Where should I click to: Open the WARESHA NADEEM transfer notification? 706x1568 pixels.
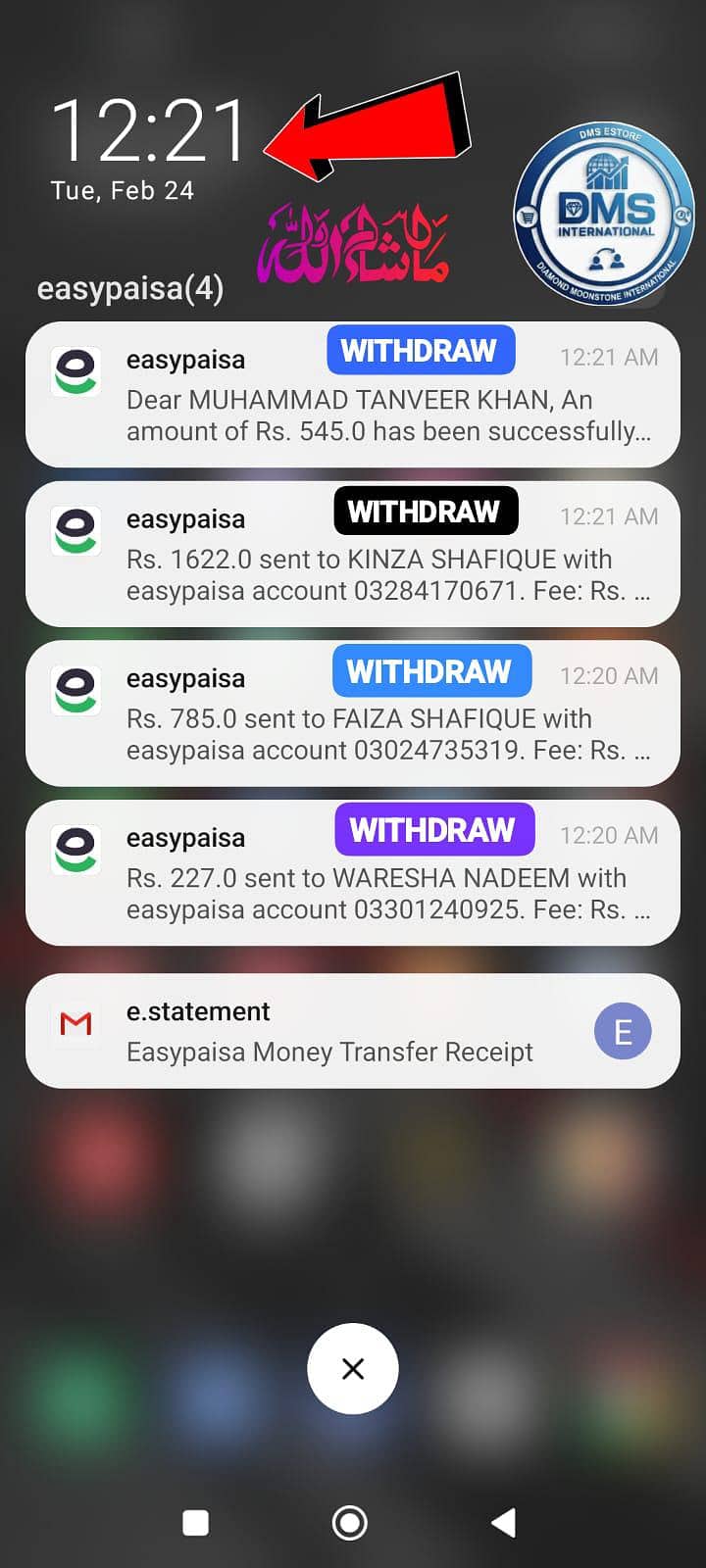353,873
